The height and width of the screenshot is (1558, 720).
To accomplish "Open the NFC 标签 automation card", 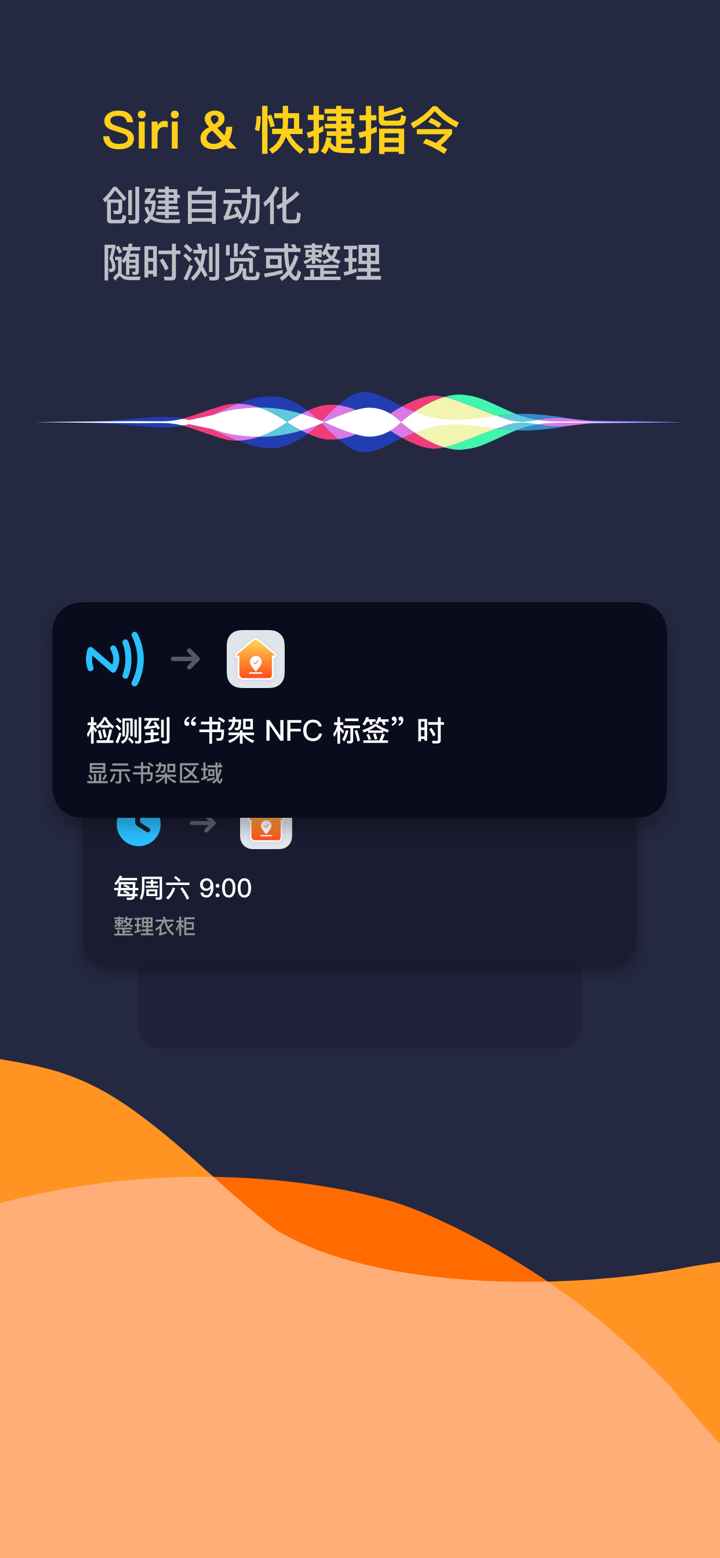I will 360,706.
